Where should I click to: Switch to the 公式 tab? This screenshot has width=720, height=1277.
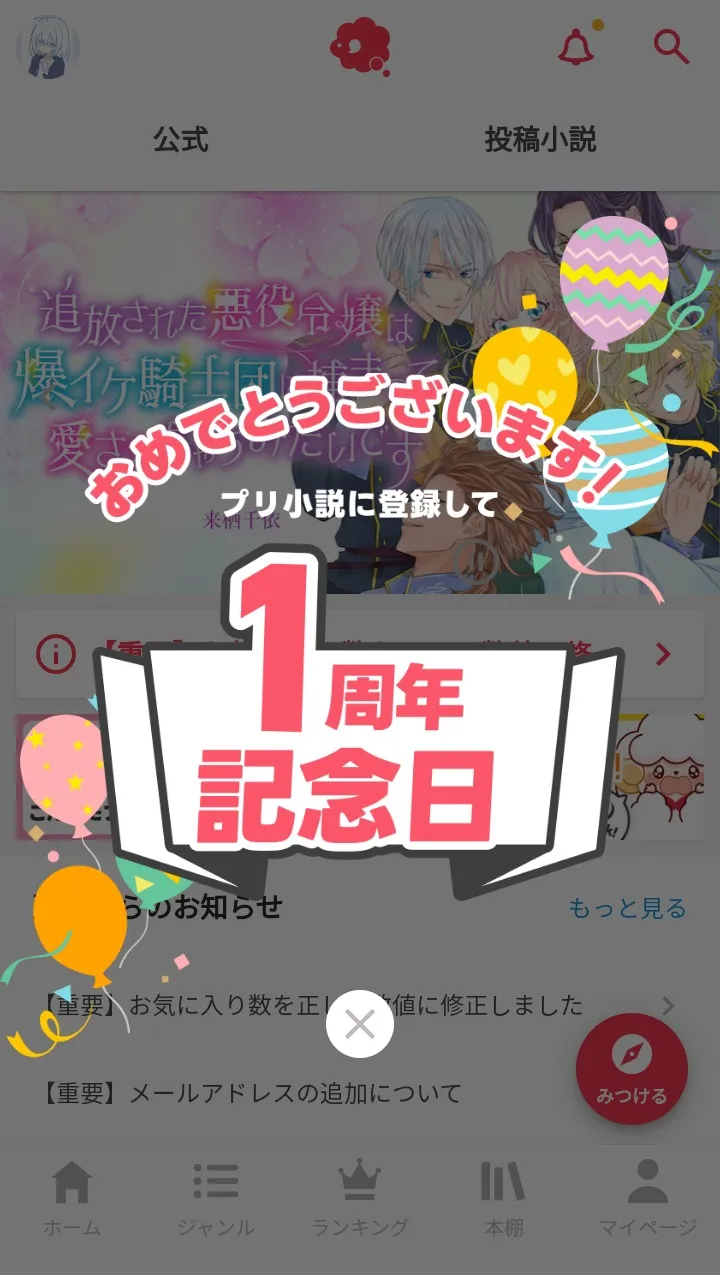click(x=180, y=140)
